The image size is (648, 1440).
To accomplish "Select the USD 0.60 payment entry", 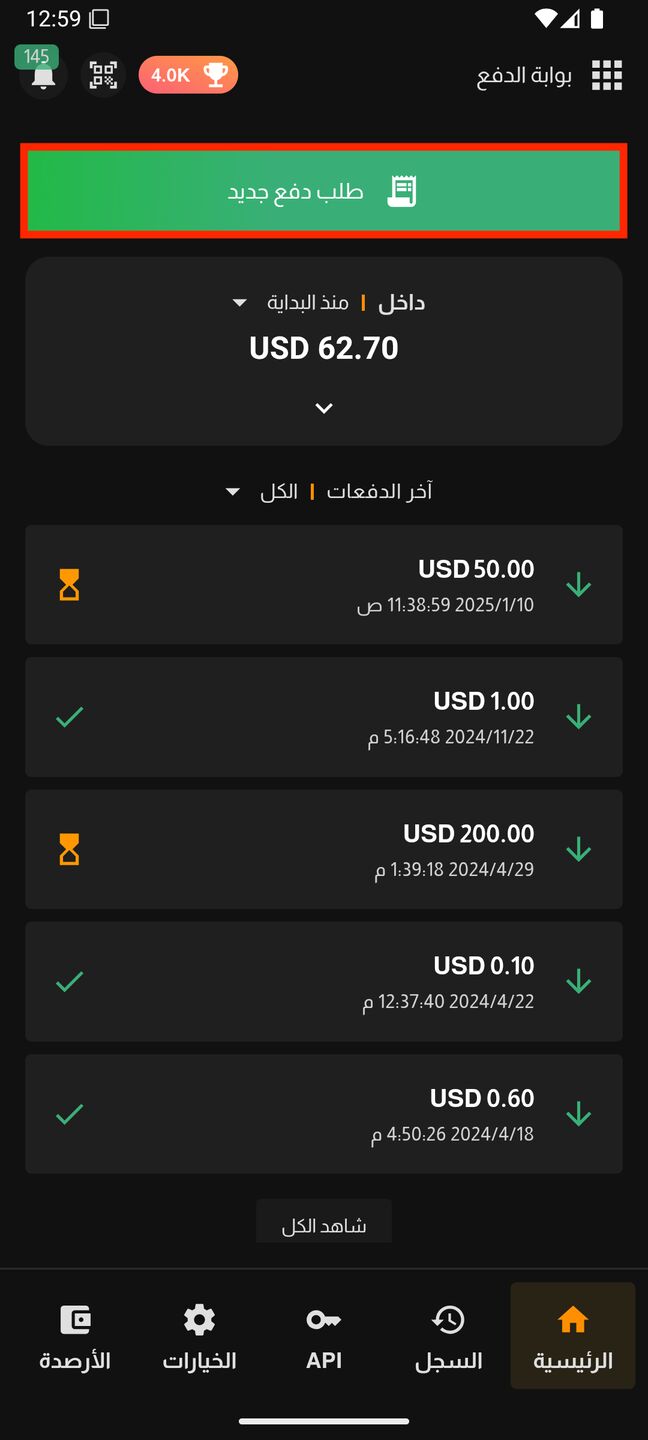I will pos(324,1114).
